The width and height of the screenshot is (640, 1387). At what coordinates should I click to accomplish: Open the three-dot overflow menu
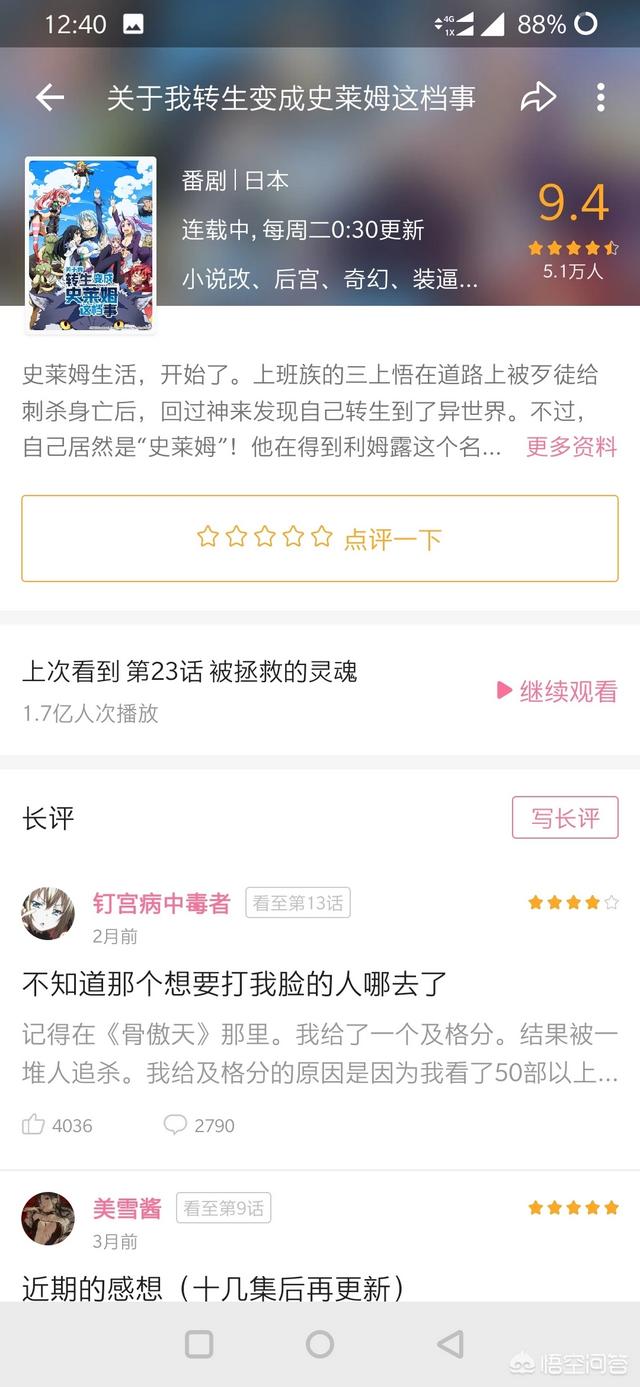coord(600,97)
